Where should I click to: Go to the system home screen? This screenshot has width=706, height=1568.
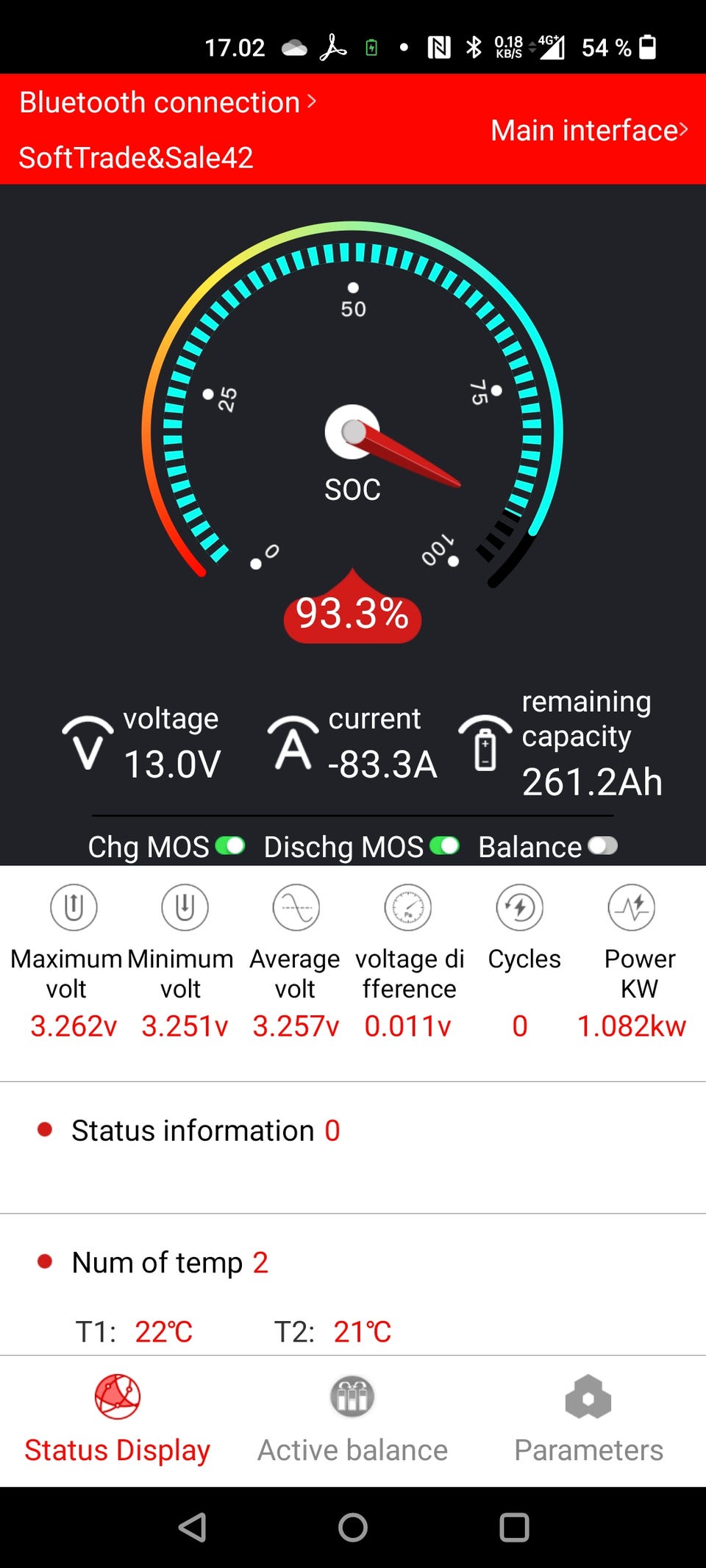pos(353,1527)
